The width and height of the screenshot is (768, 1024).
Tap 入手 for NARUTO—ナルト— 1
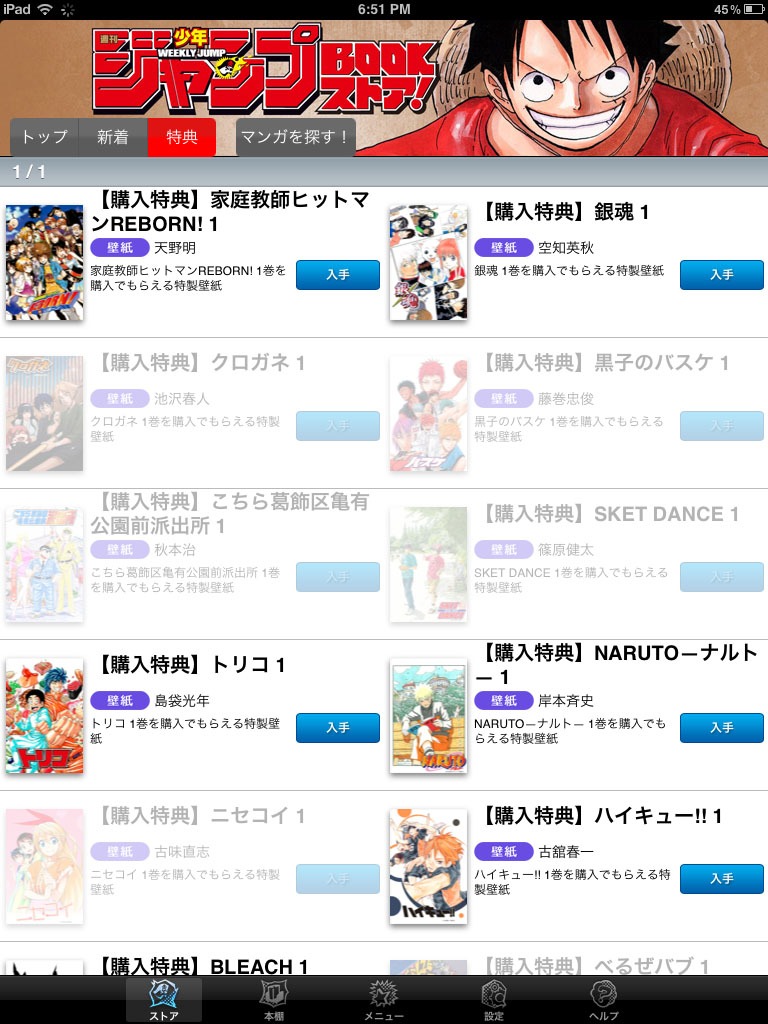tap(722, 728)
